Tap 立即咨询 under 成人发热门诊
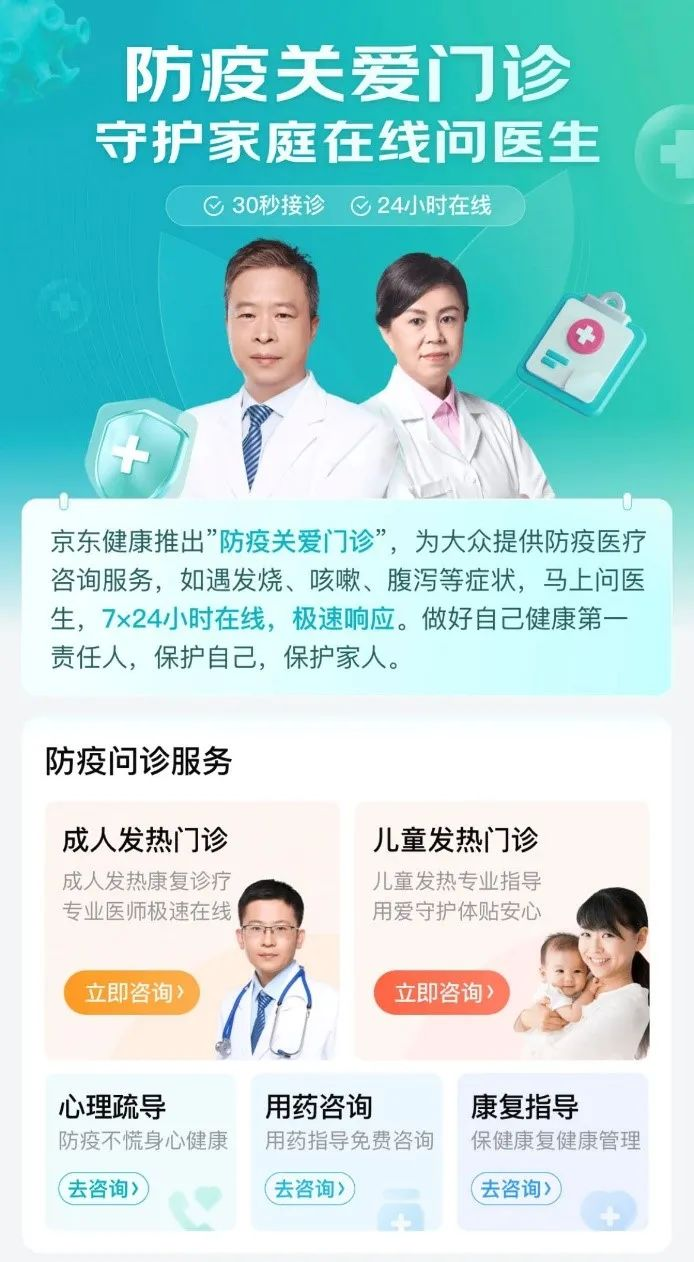Image resolution: width=694 pixels, height=1262 pixels. (132, 993)
